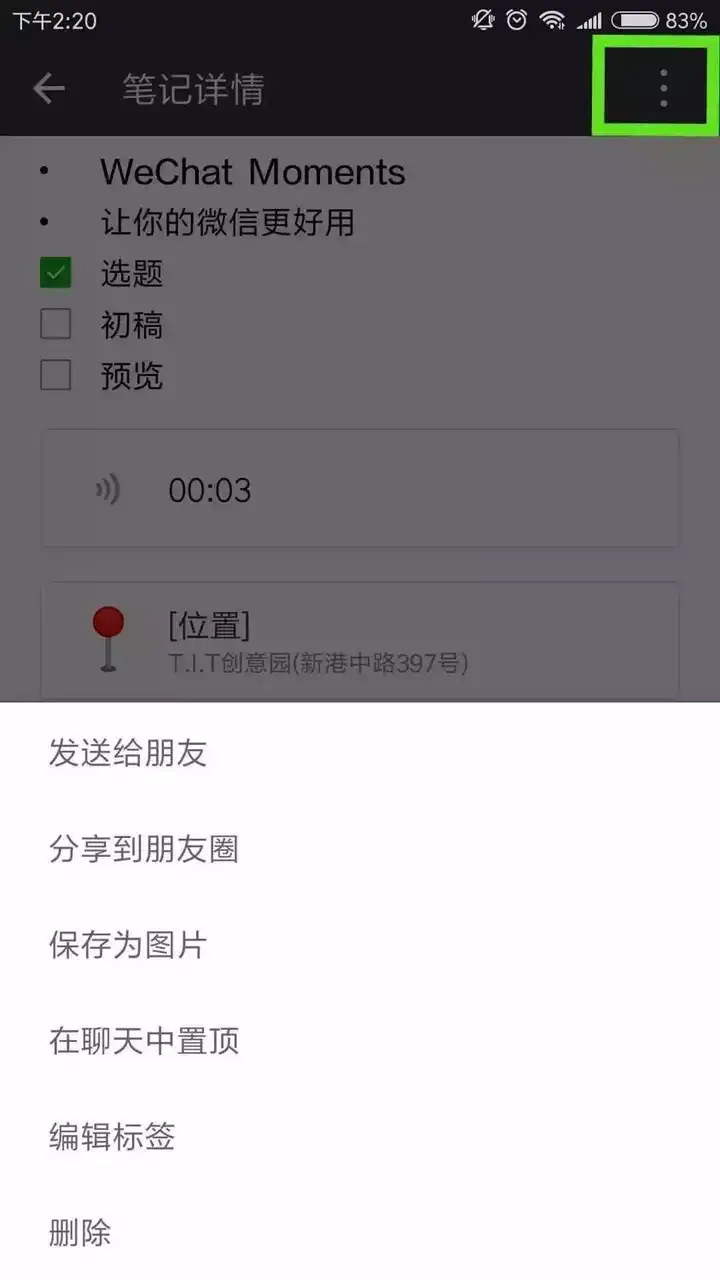Uncheck the 选题 checkbox
This screenshot has width=720, height=1280.
coord(56,273)
